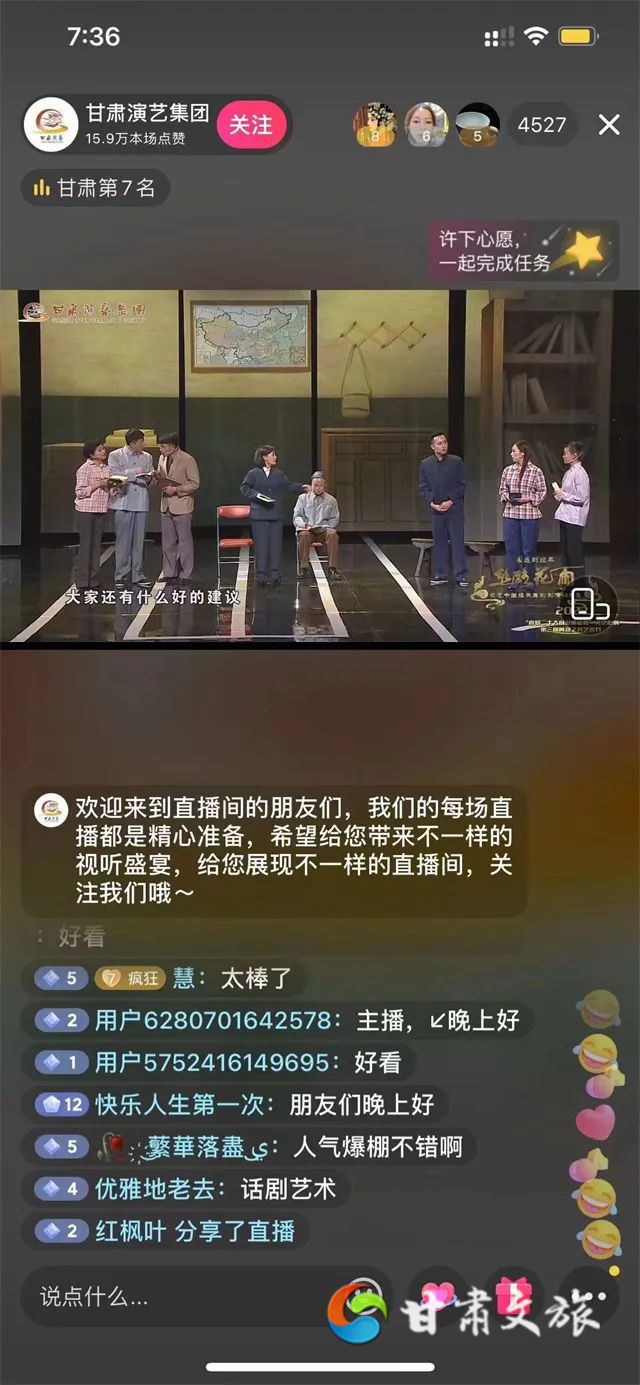Open the top viewer avatar ranked 5
This screenshot has height=1385, width=640.
click(x=477, y=125)
